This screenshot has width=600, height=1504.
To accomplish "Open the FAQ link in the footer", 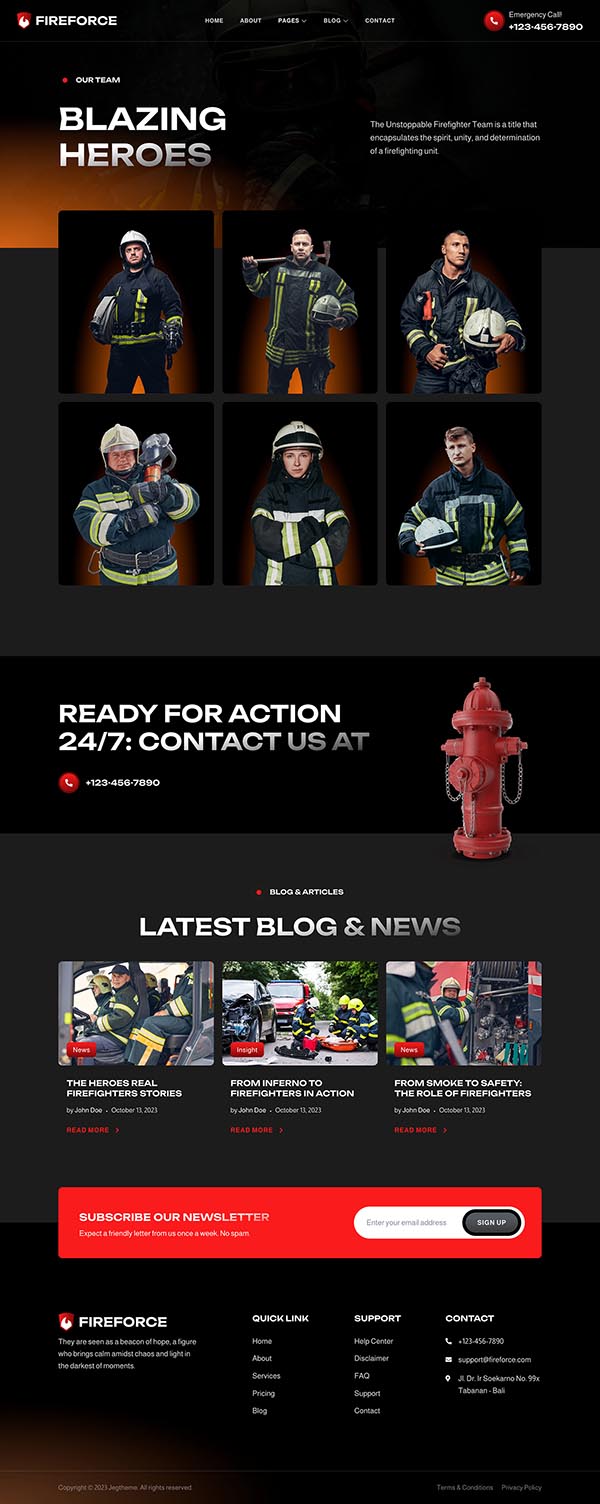I will pos(361,1376).
